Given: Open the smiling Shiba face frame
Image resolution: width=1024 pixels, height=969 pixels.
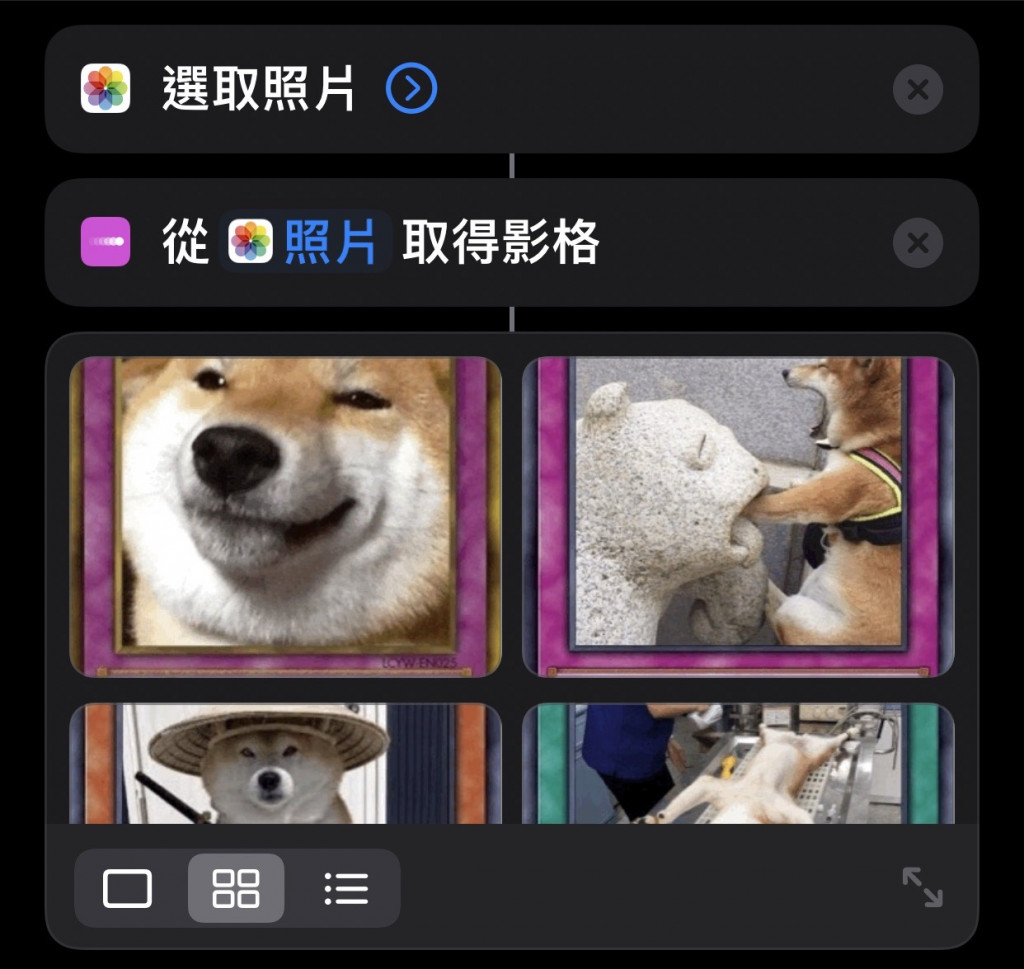Looking at the screenshot, I should 286,516.
